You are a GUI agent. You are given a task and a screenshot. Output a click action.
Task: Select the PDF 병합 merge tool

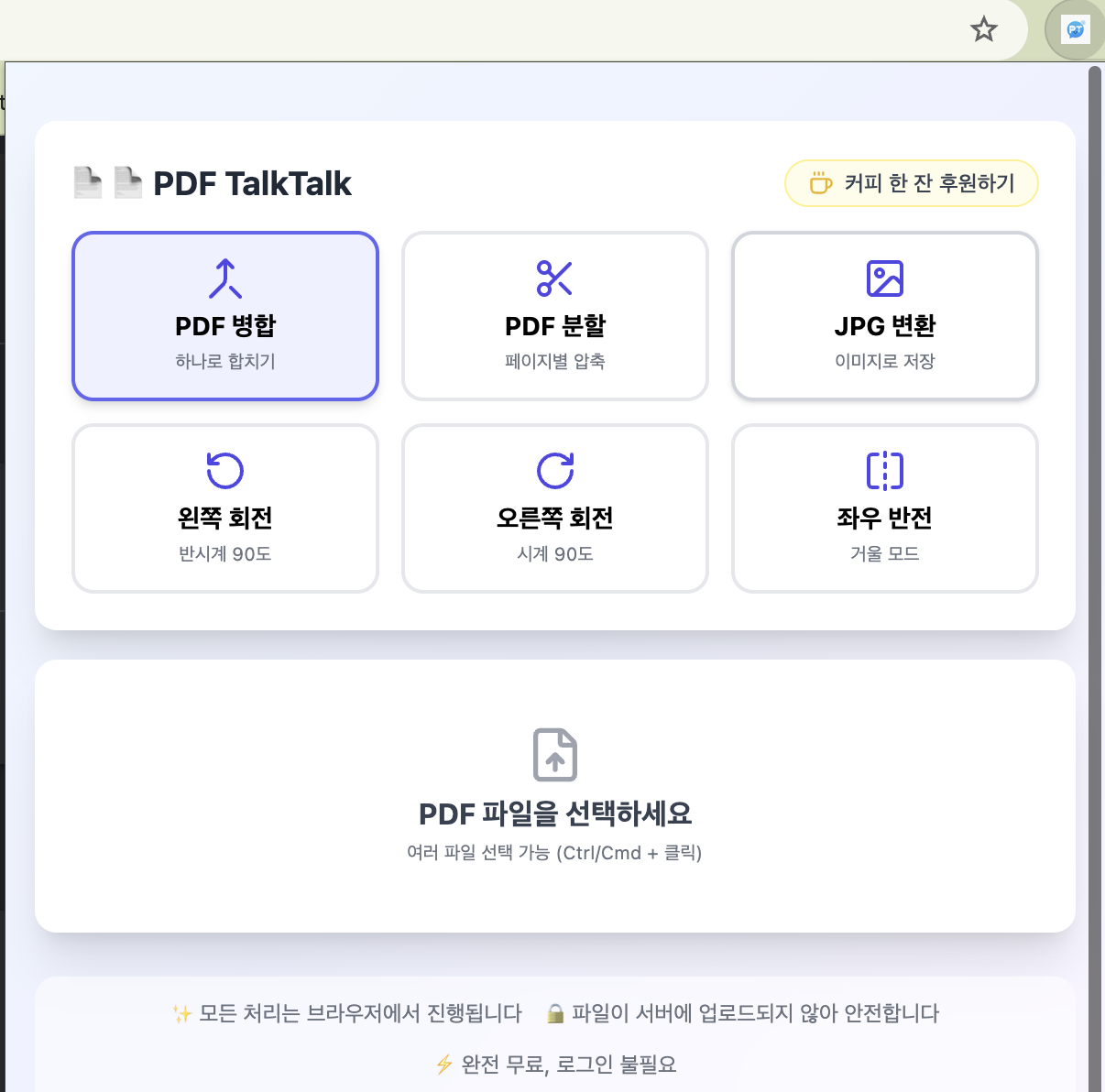click(225, 316)
